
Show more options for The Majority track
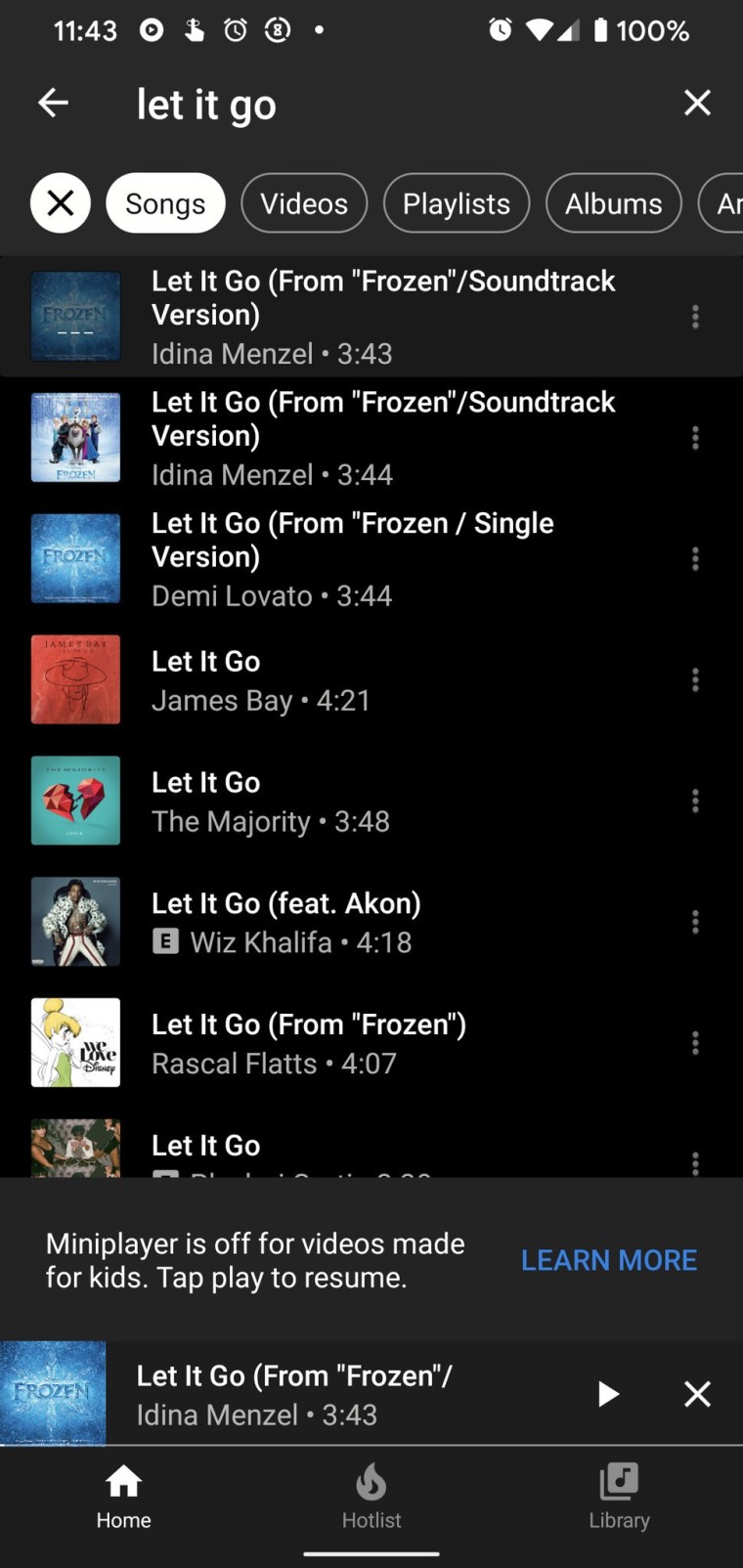tap(695, 802)
